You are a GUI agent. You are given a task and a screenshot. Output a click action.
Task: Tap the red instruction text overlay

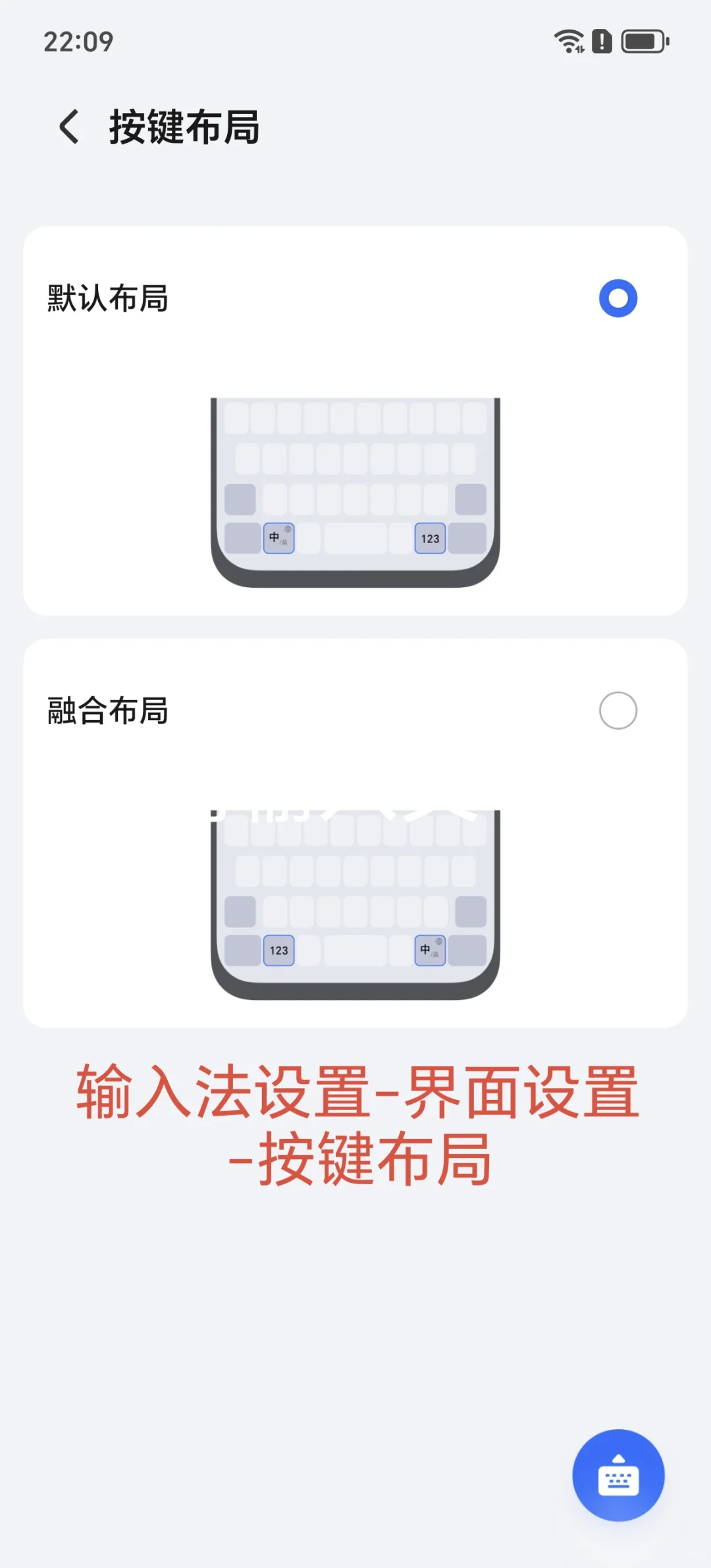coord(355,1119)
